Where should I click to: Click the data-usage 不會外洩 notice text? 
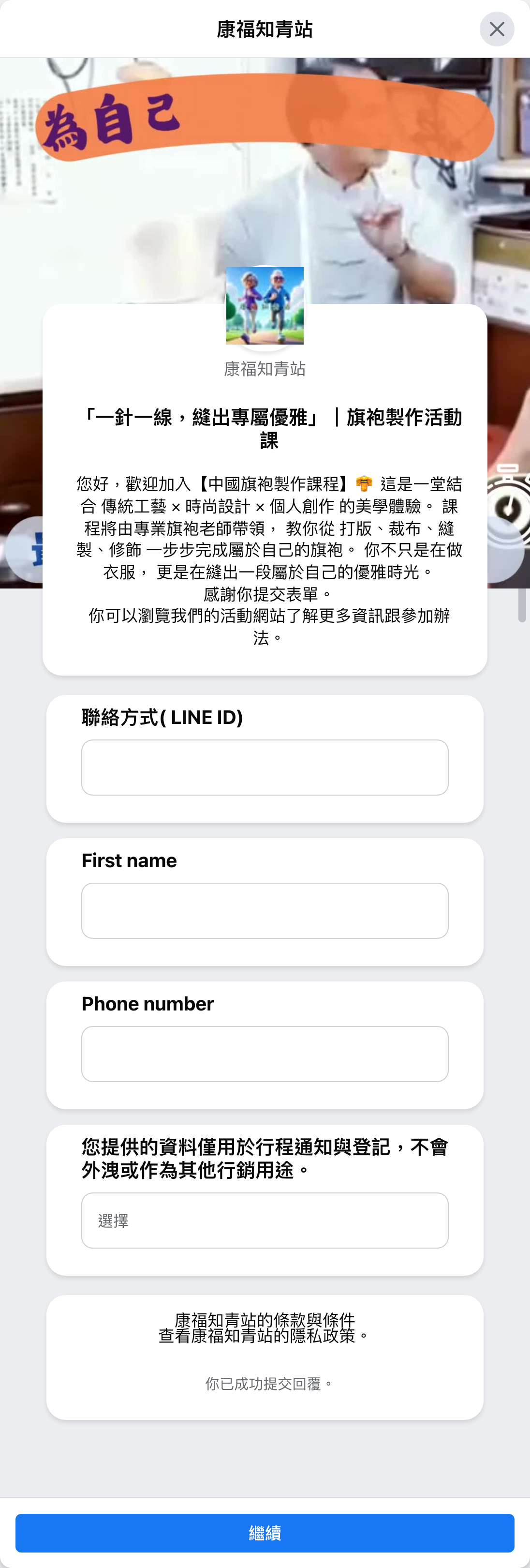[x=265, y=1158]
